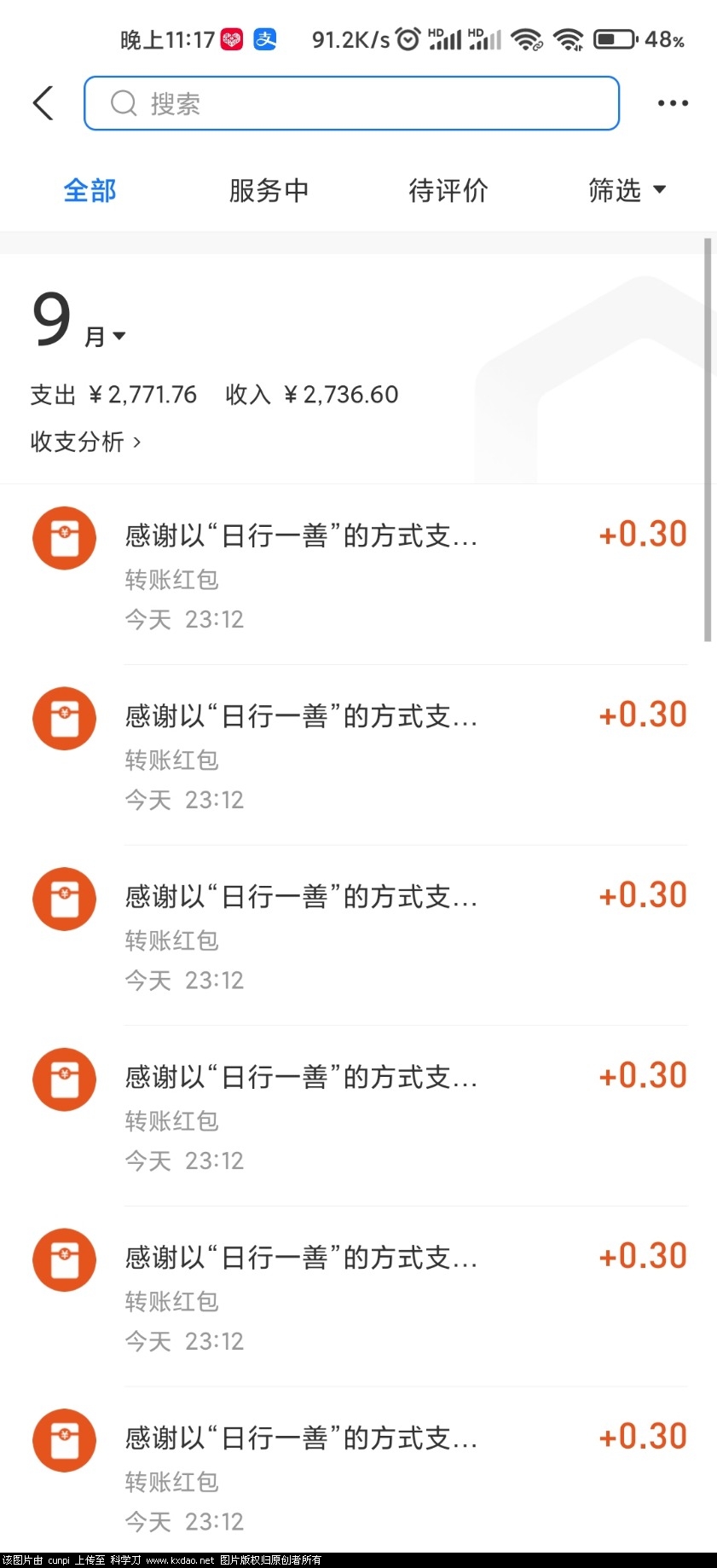Screen dimensions: 717x1568
Task: Tap the back arrow to return
Action: tap(43, 102)
